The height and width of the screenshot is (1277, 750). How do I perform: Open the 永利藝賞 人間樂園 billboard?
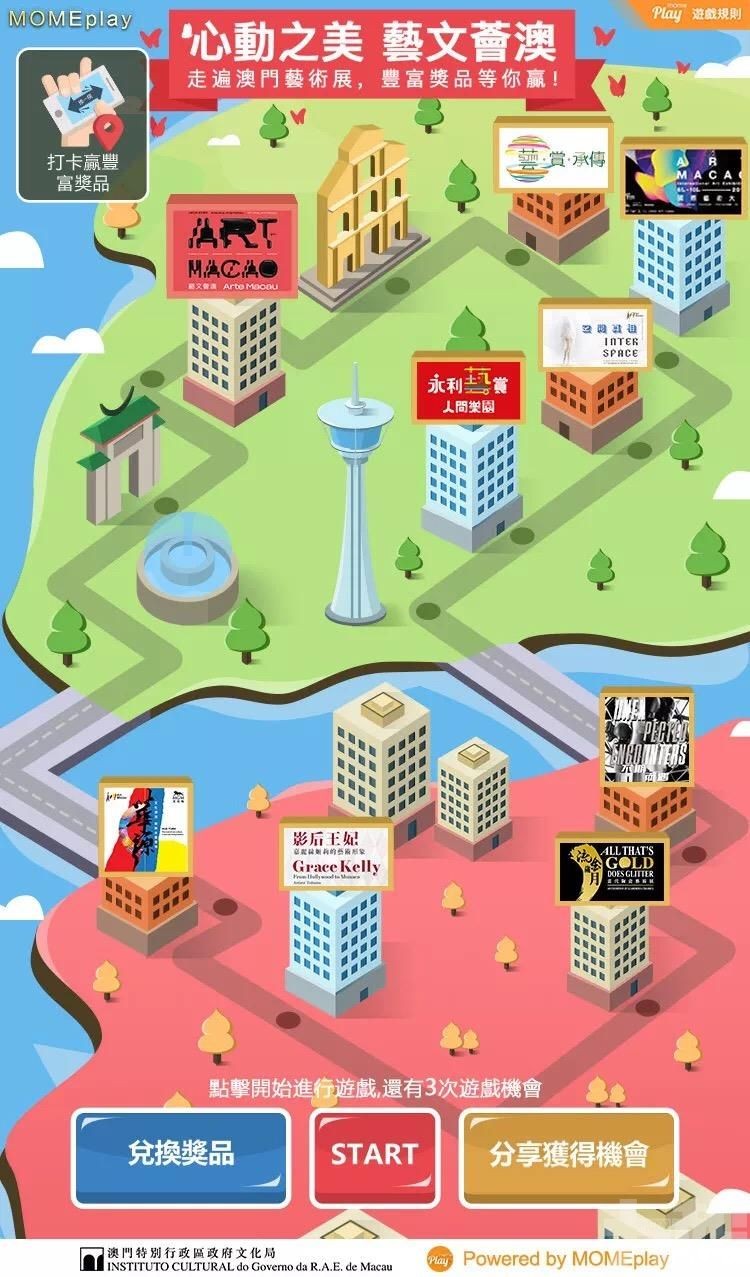click(469, 388)
